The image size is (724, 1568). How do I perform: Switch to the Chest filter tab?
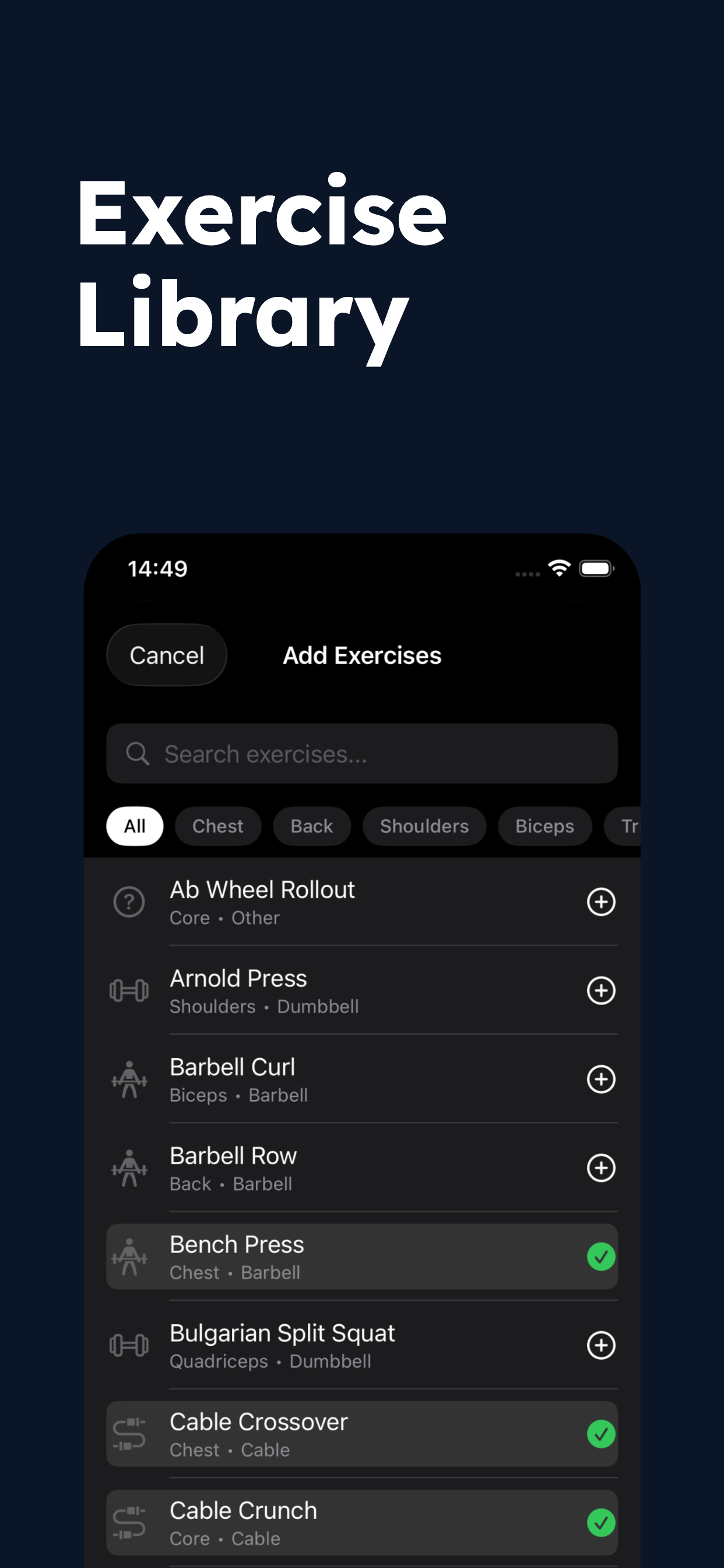tap(218, 826)
